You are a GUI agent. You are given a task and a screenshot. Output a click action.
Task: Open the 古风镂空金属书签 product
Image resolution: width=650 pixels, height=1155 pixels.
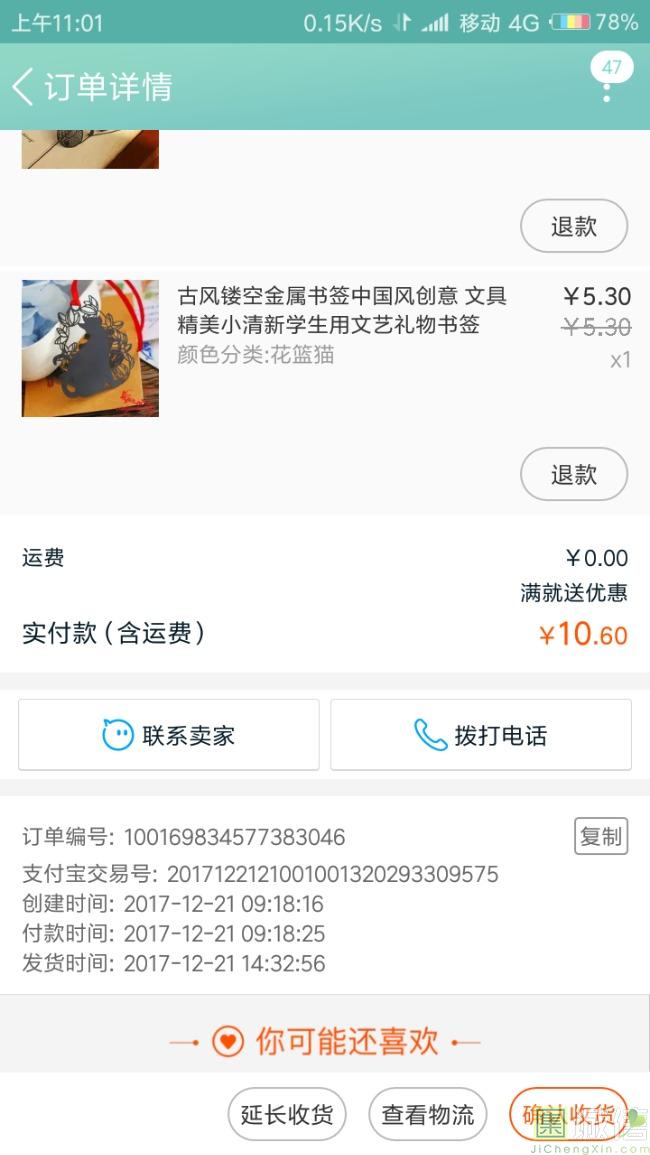click(x=342, y=310)
